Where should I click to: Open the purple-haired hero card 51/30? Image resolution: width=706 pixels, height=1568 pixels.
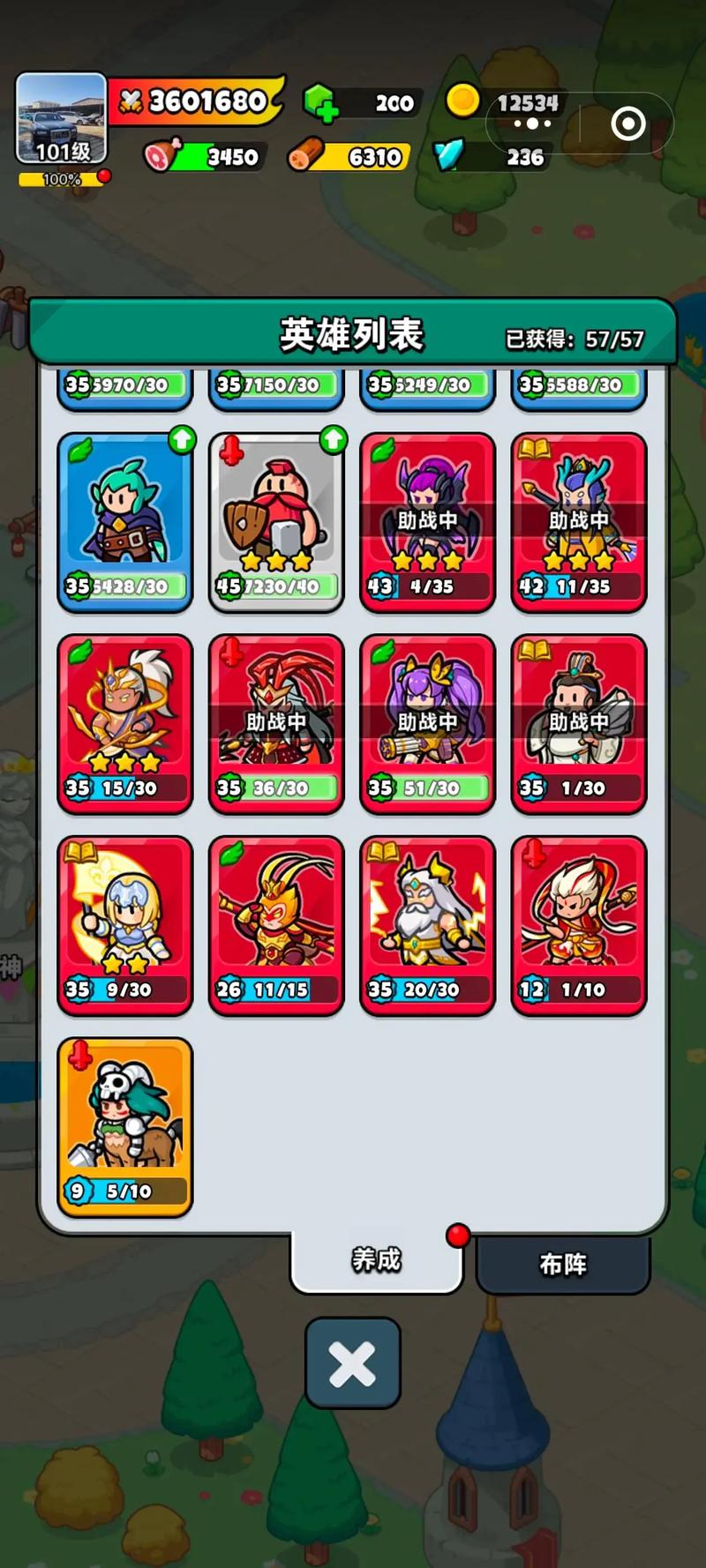(x=427, y=723)
